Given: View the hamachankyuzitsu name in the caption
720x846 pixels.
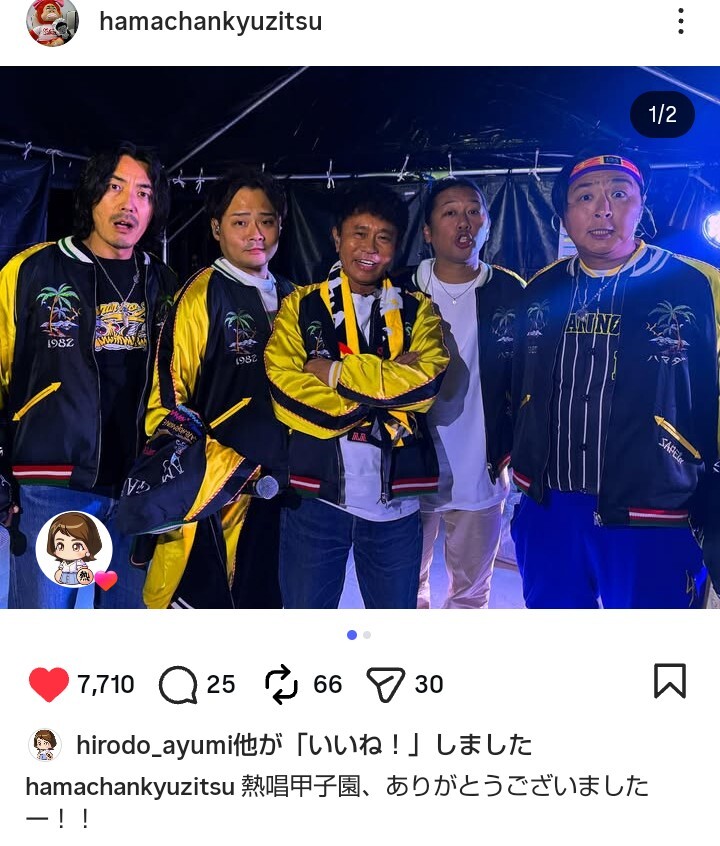Looking at the screenshot, I should 130,786.
